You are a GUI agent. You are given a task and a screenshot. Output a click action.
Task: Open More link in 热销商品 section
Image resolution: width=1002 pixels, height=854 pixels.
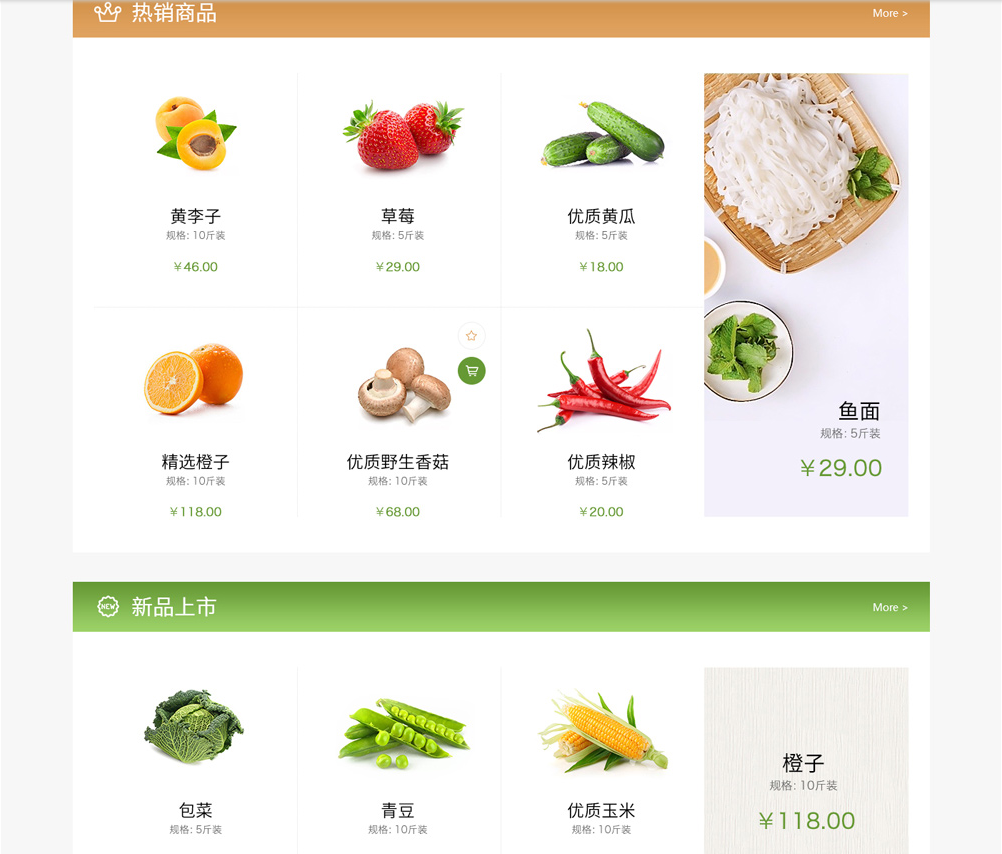tap(889, 14)
